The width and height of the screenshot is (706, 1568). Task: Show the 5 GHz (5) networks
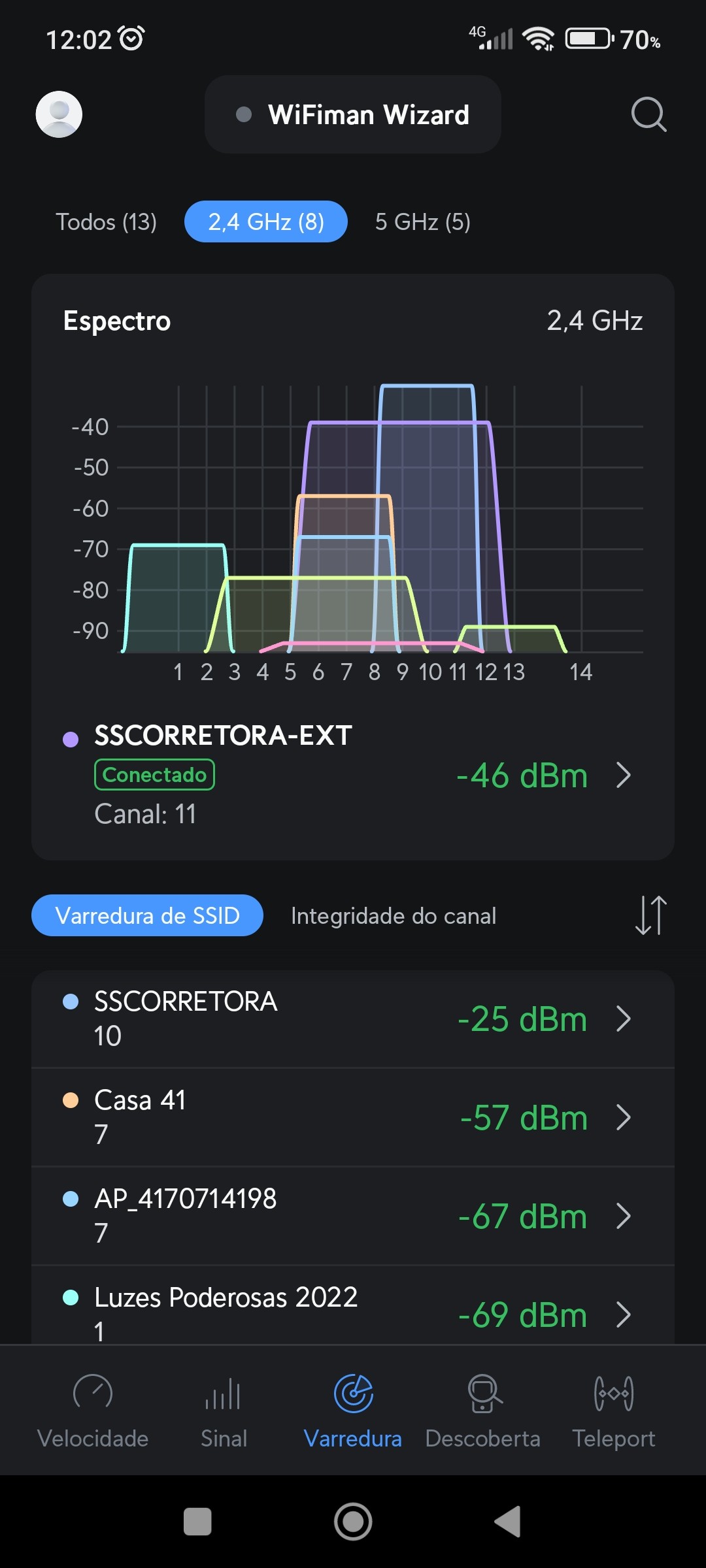(422, 222)
